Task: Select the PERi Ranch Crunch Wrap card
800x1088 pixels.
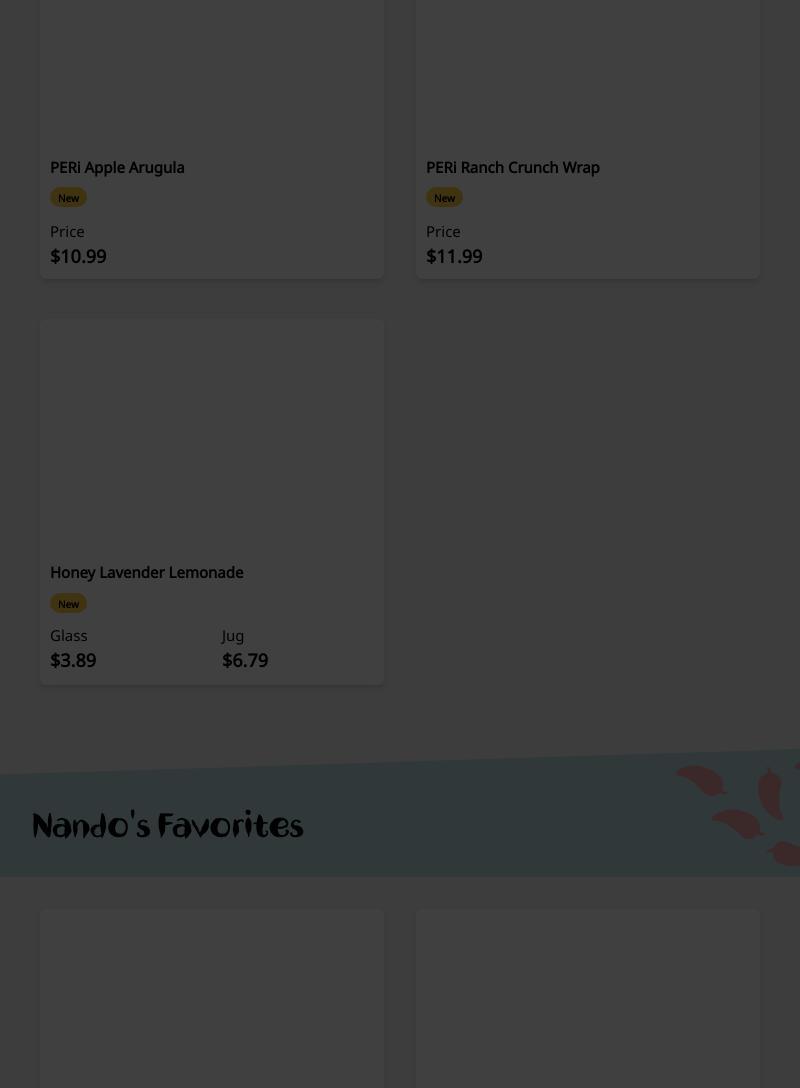Action: 512,168
